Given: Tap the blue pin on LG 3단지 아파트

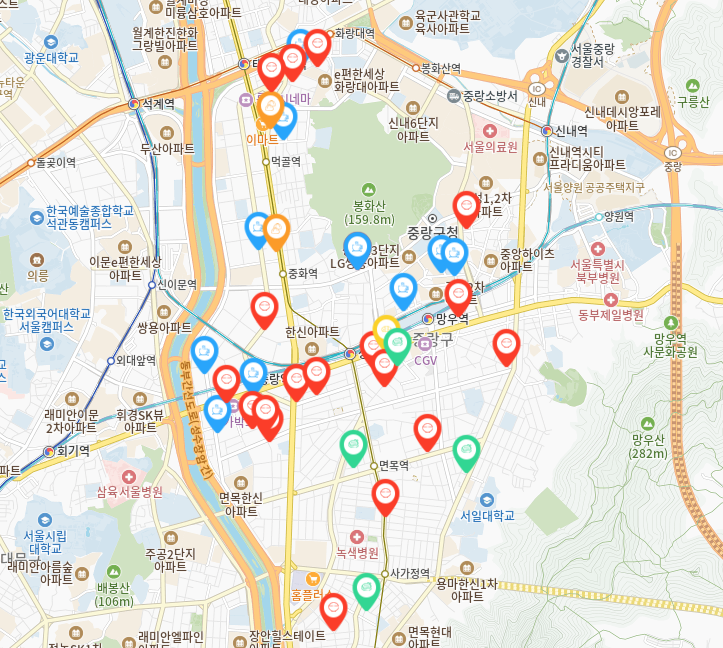Looking at the screenshot, I should tap(357, 247).
